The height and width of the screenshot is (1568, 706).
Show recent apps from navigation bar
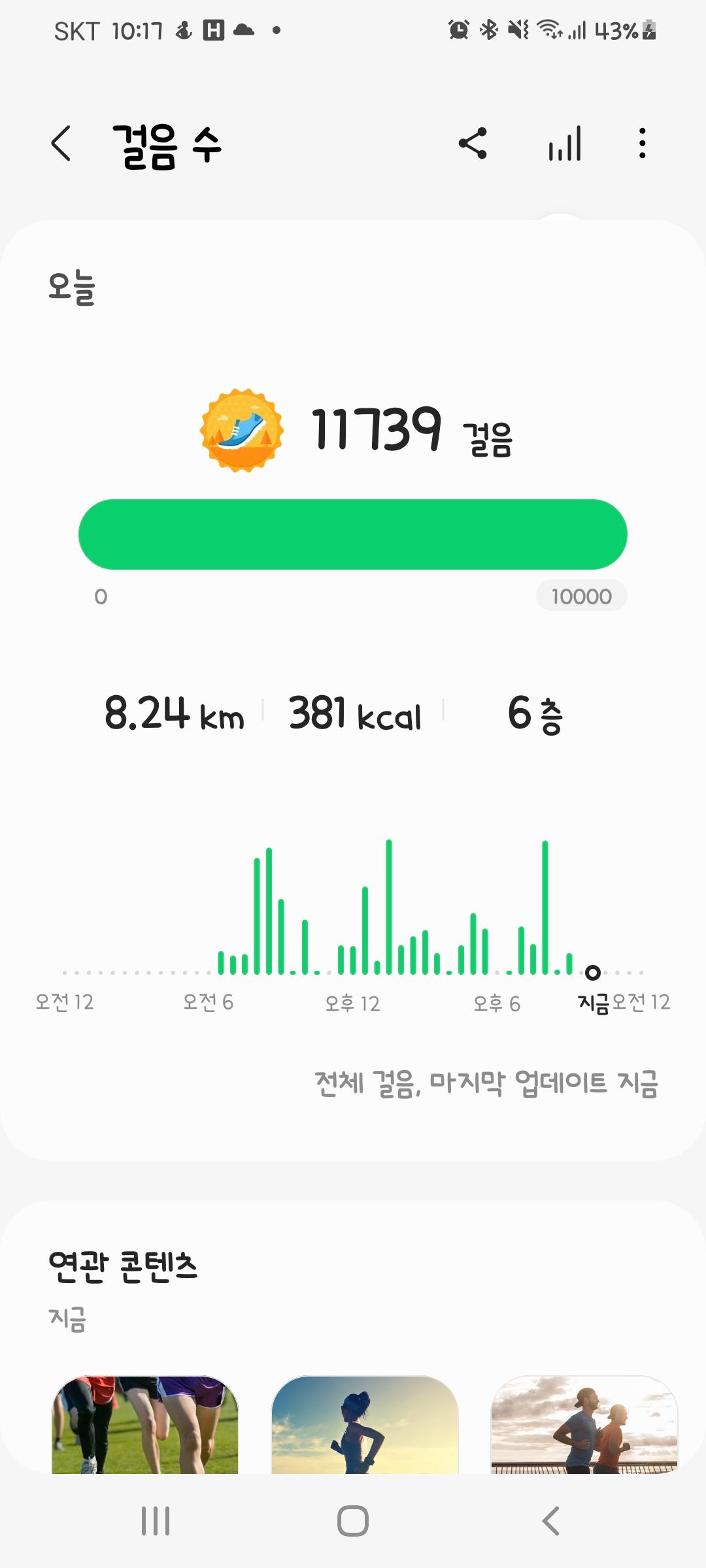(156, 1521)
